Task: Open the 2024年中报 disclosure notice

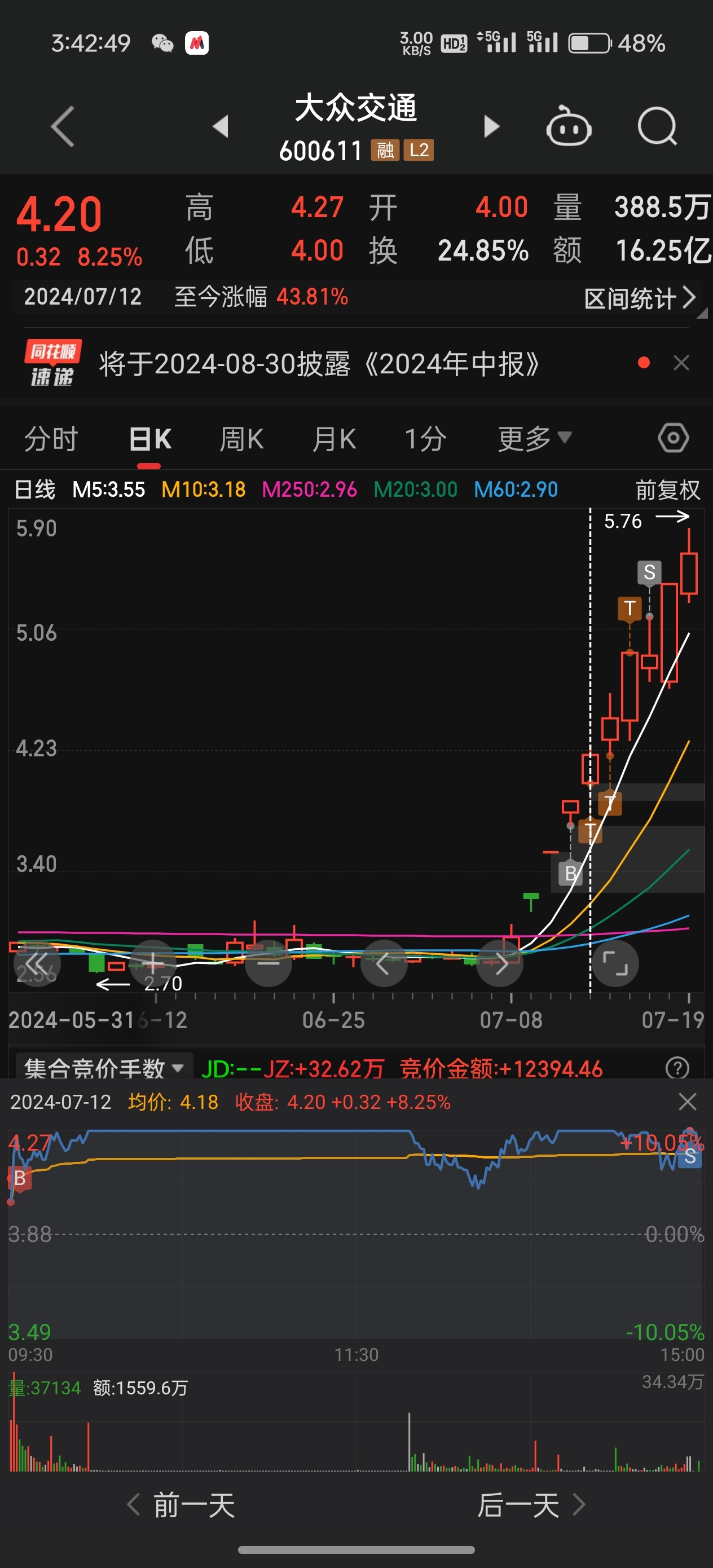Action: (319, 364)
